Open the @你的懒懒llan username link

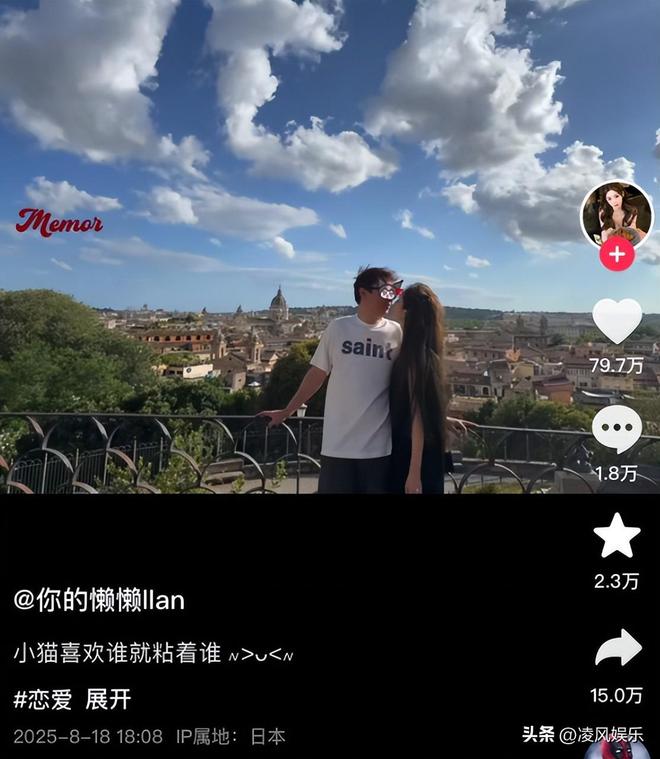click(x=99, y=600)
